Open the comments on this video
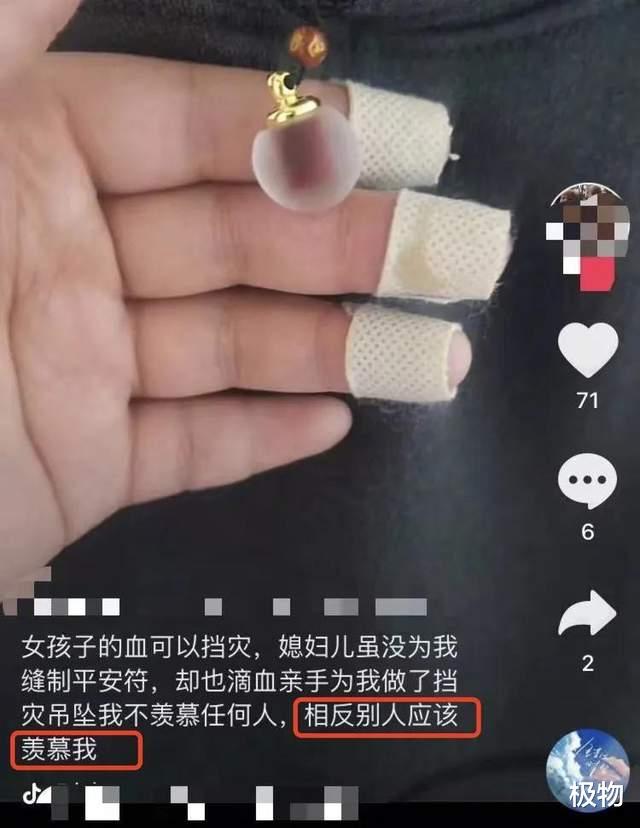640x828 pixels. coord(587,482)
